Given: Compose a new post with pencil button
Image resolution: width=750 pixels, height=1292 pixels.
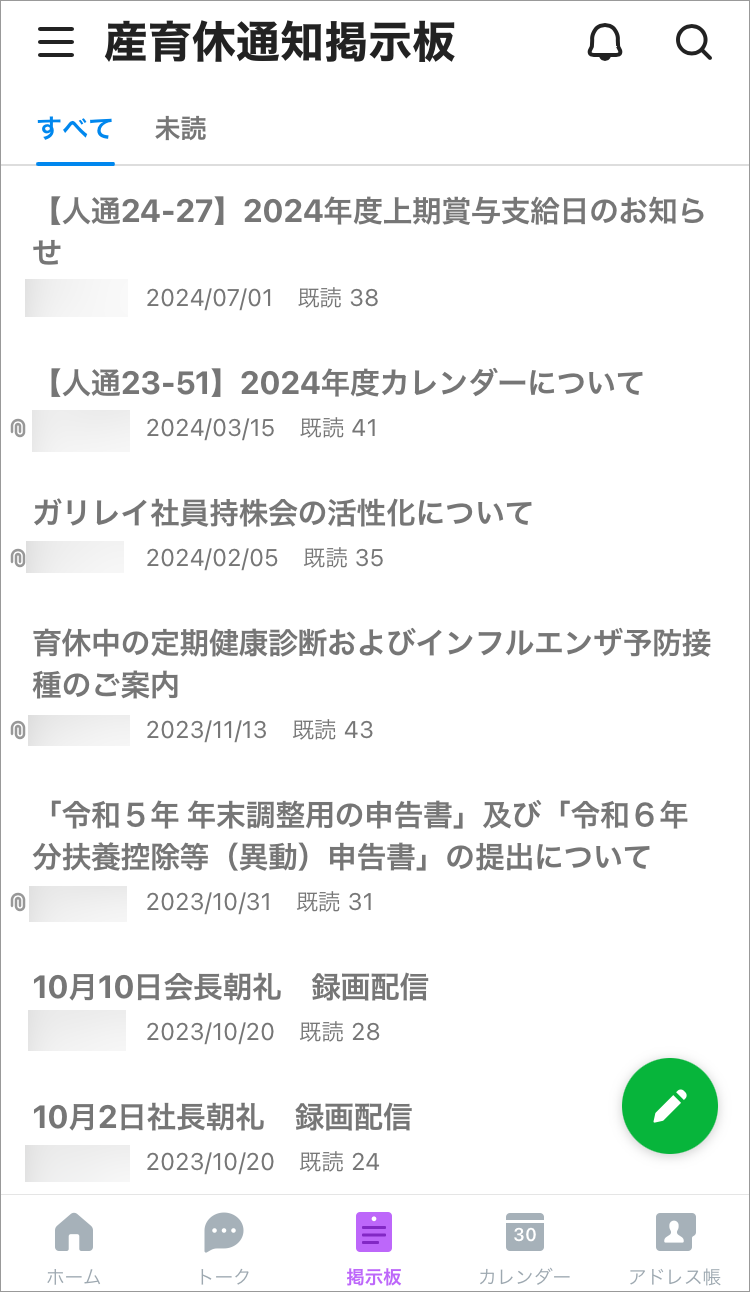Looking at the screenshot, I should (669, 1106).
